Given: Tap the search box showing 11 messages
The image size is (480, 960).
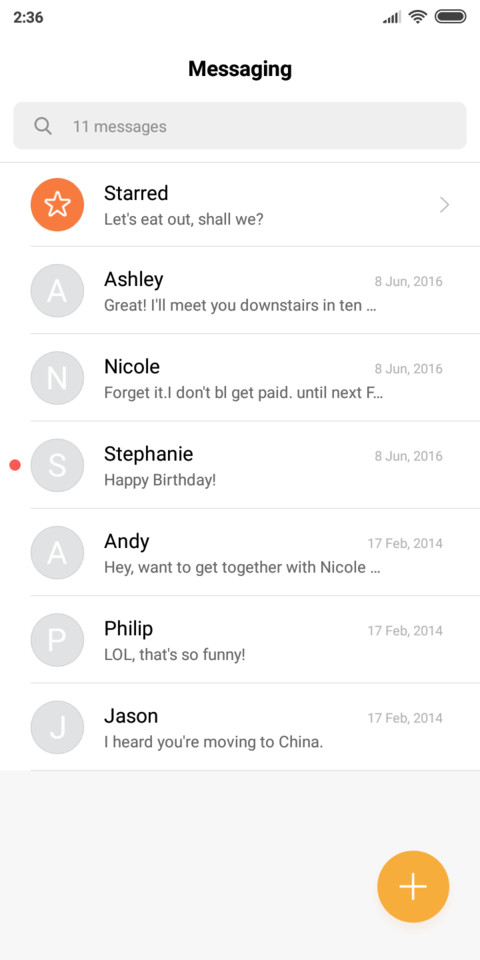Looking at the screenshot, I should [x=240, y=126].
